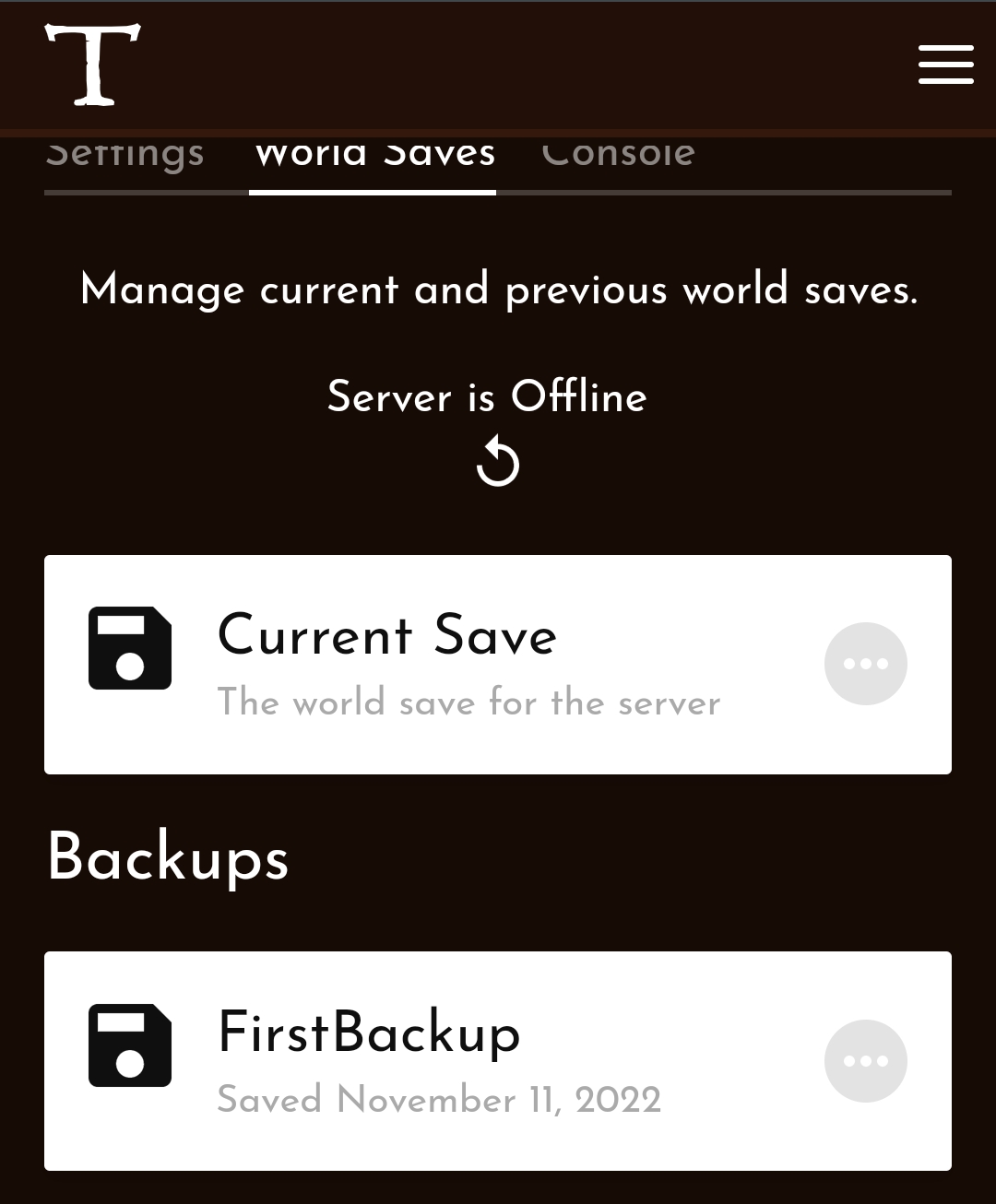This screenshot has height=1204, width=996.
Task: Go to home via the T logo
Action: tap(92, 65)
